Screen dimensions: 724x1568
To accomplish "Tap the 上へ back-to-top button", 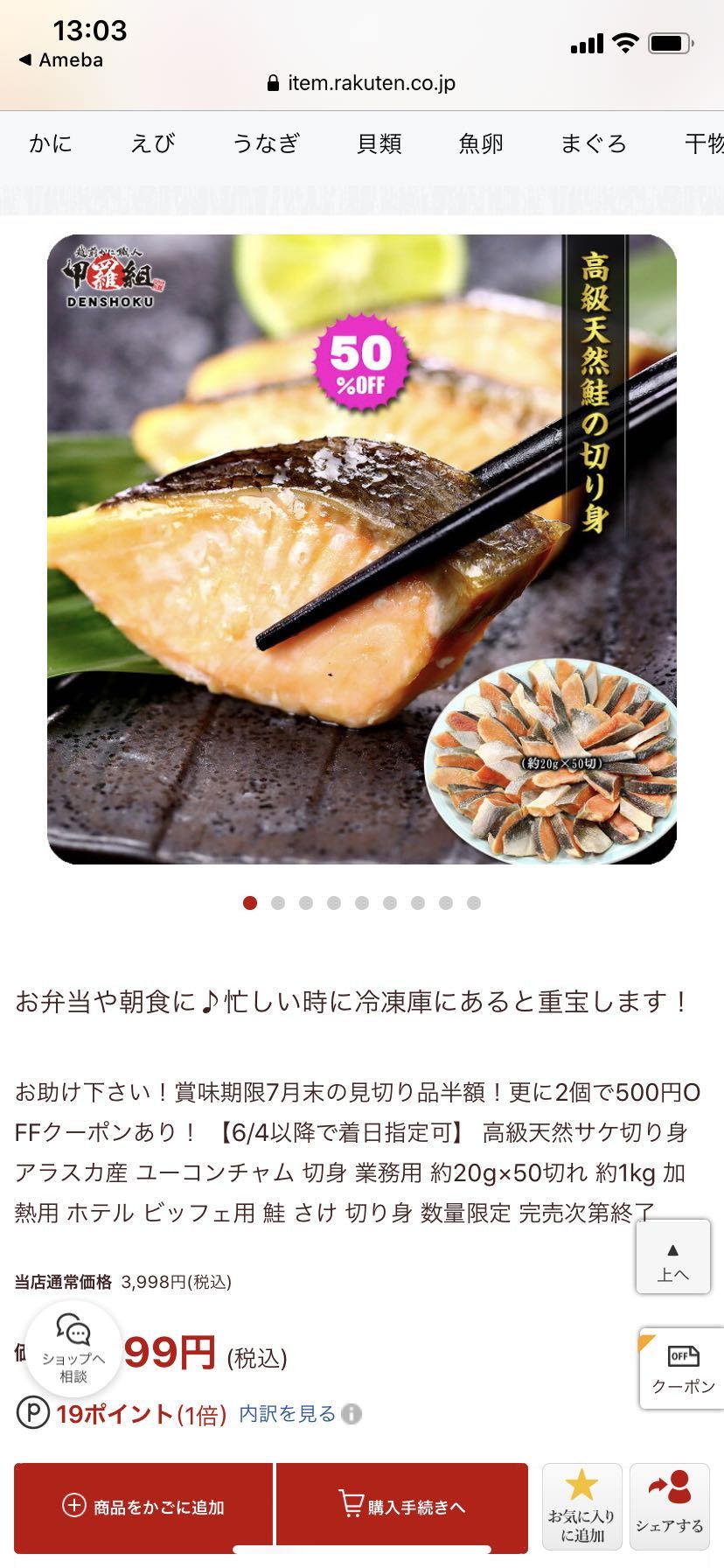I will tap(672, 1258).
